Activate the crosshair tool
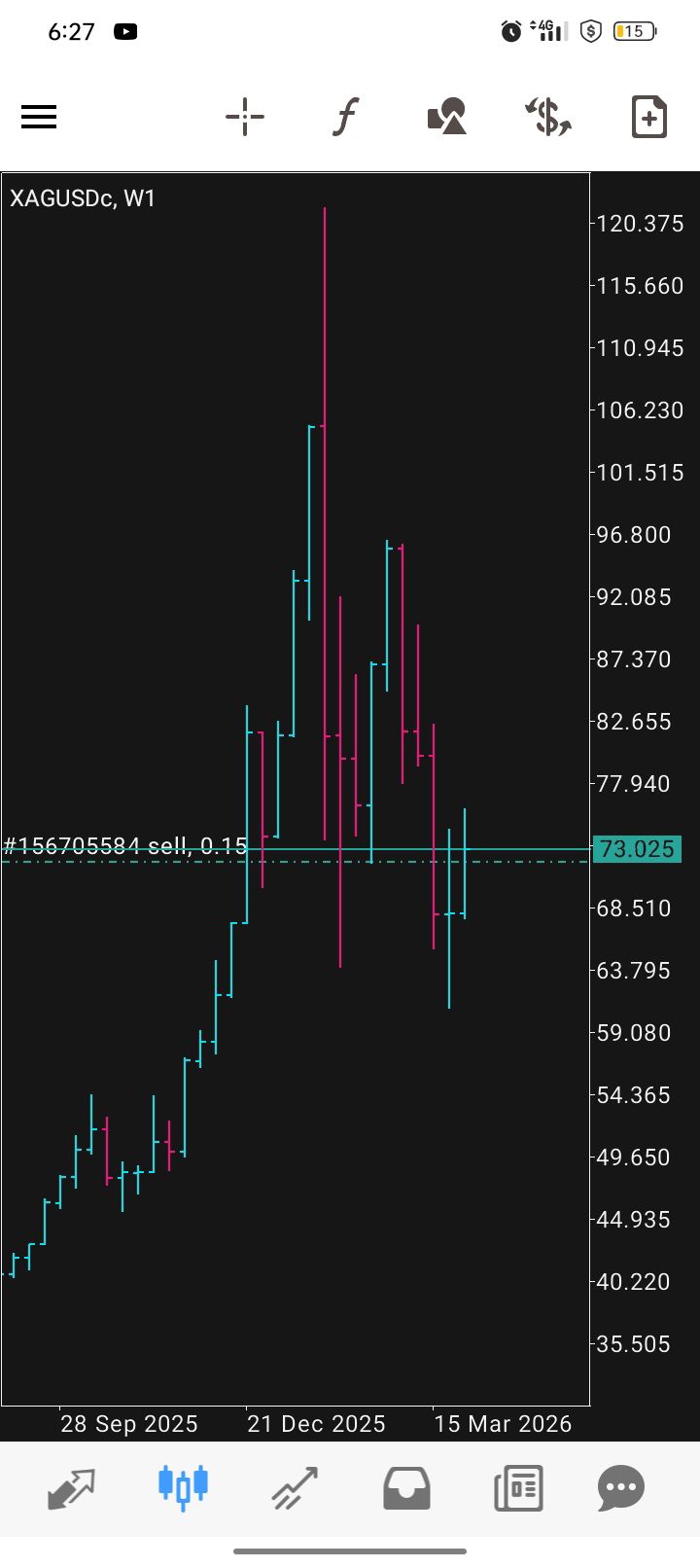The width and height of the screenshot is (700, 1568). click(245, 118)
